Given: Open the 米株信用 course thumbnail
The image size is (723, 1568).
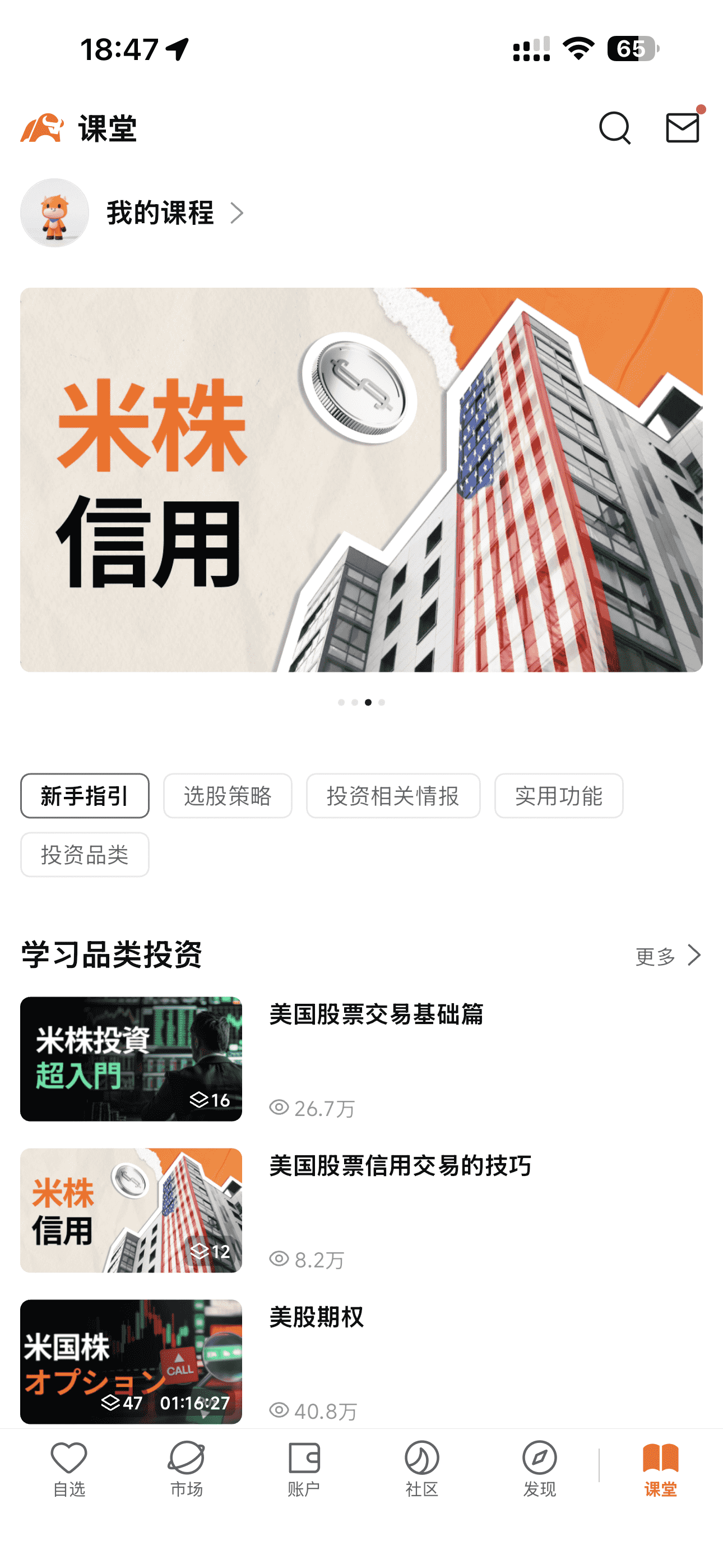Looking at the screenshot, I should pos(131,1211).
